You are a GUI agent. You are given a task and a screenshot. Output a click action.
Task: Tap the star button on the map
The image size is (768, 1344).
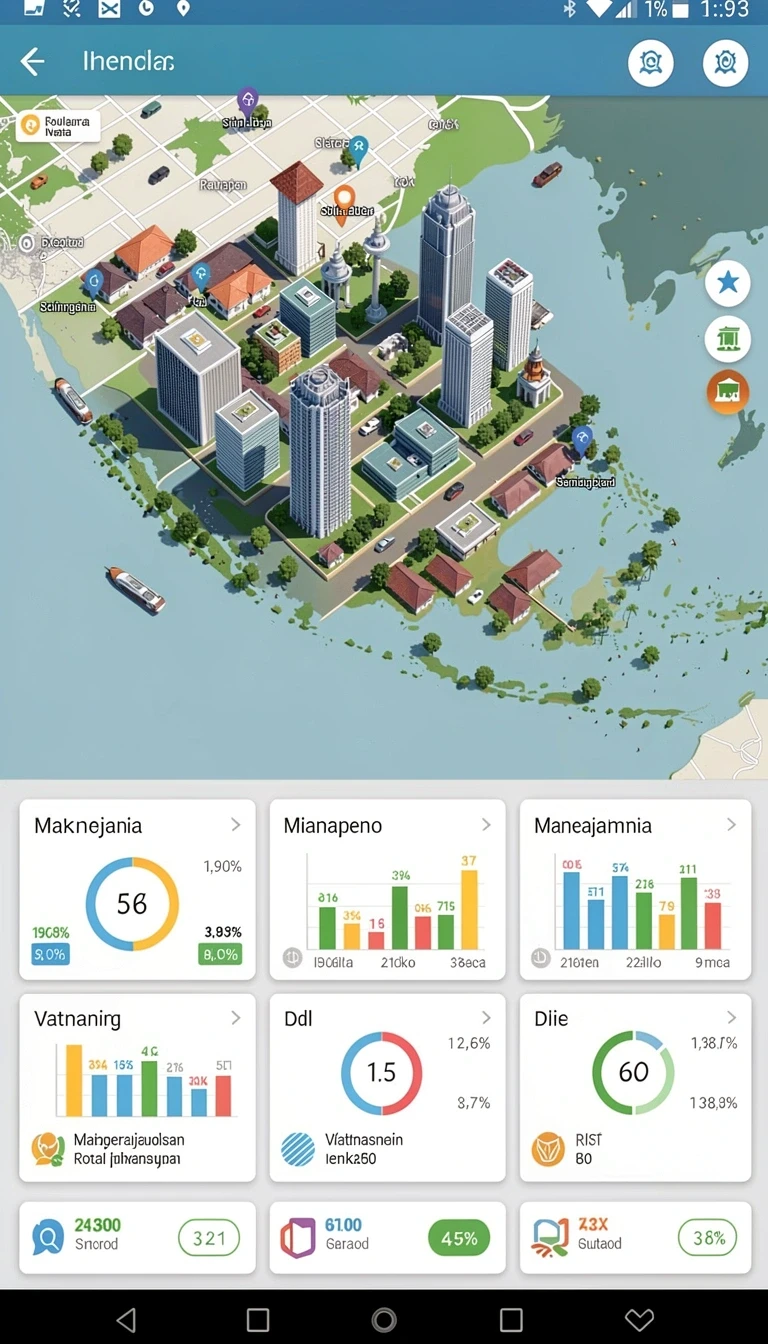coord(727,283)
